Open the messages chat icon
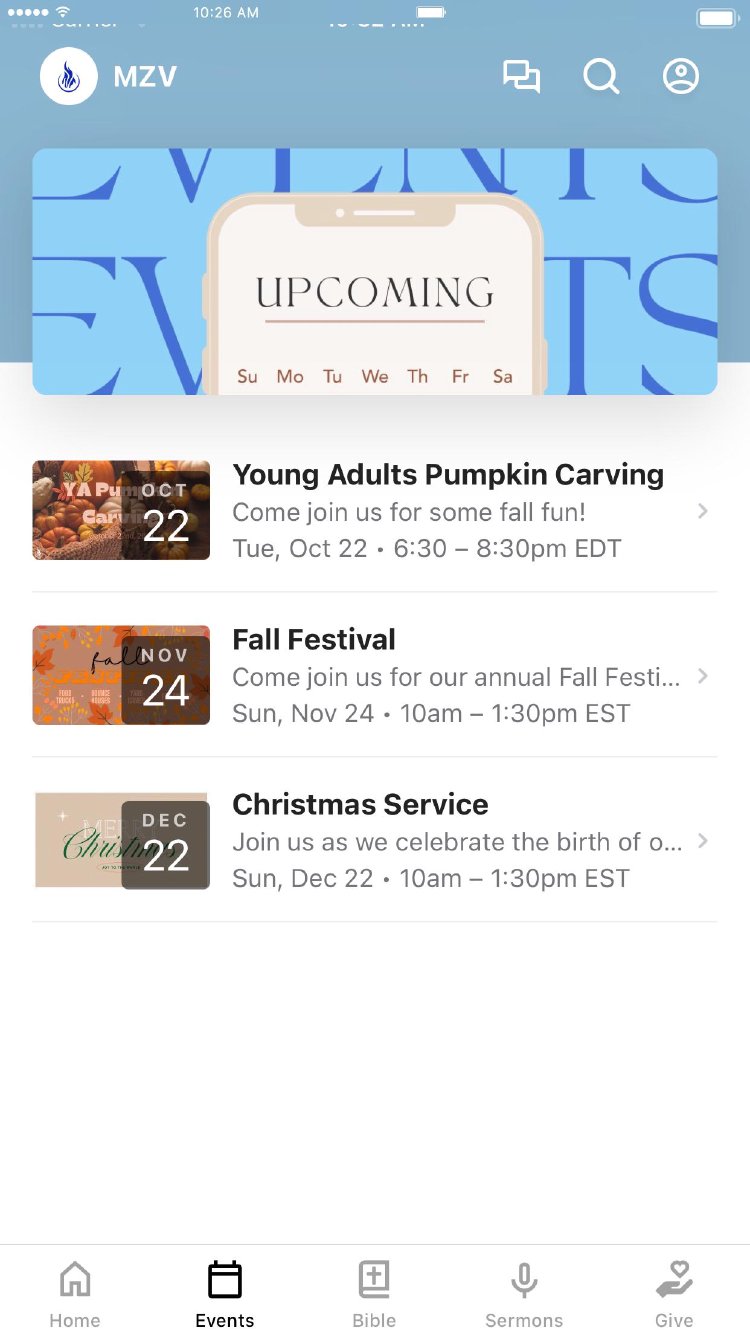Image resolution: width=750 pixels, height=1334 pixels. (521, 77)
